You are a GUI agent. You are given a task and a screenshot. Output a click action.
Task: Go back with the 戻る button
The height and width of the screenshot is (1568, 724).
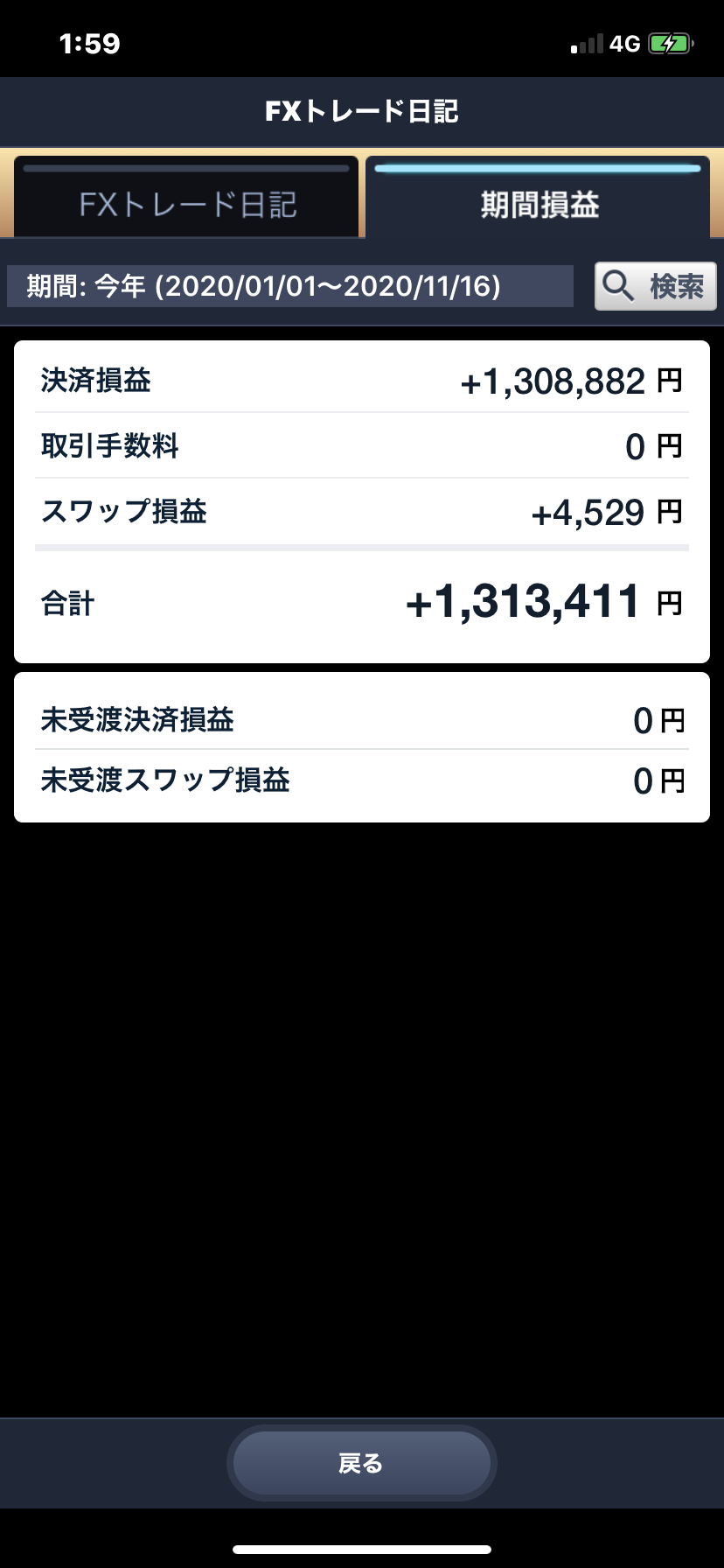point(361,1463)
